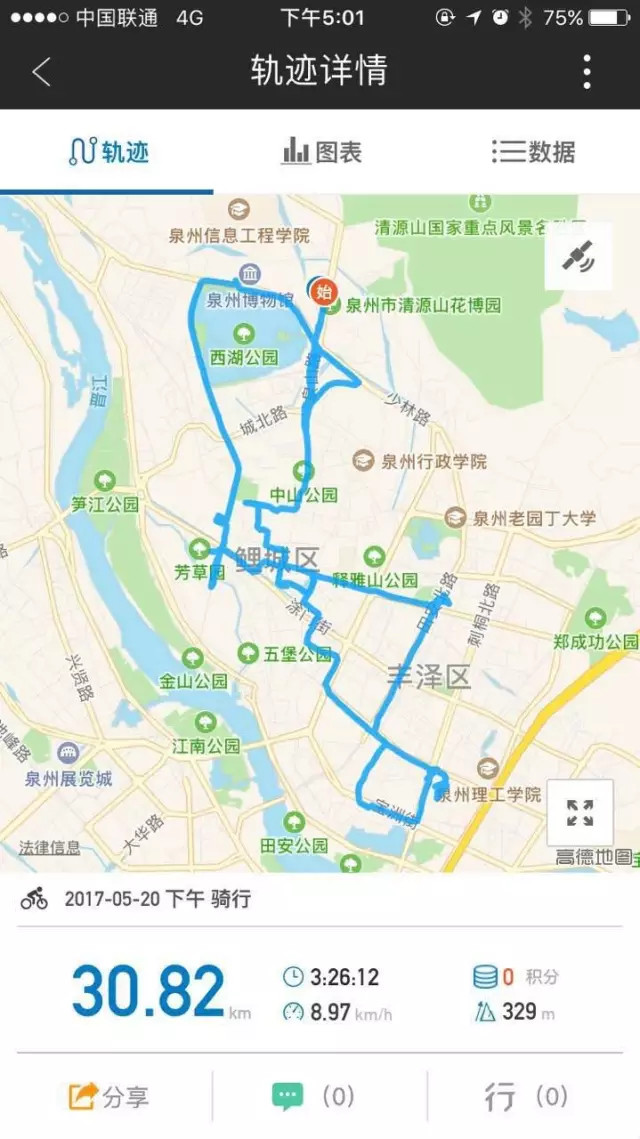Select the 轨迹 tab
640x1139 pixels.
coord(108,152)
